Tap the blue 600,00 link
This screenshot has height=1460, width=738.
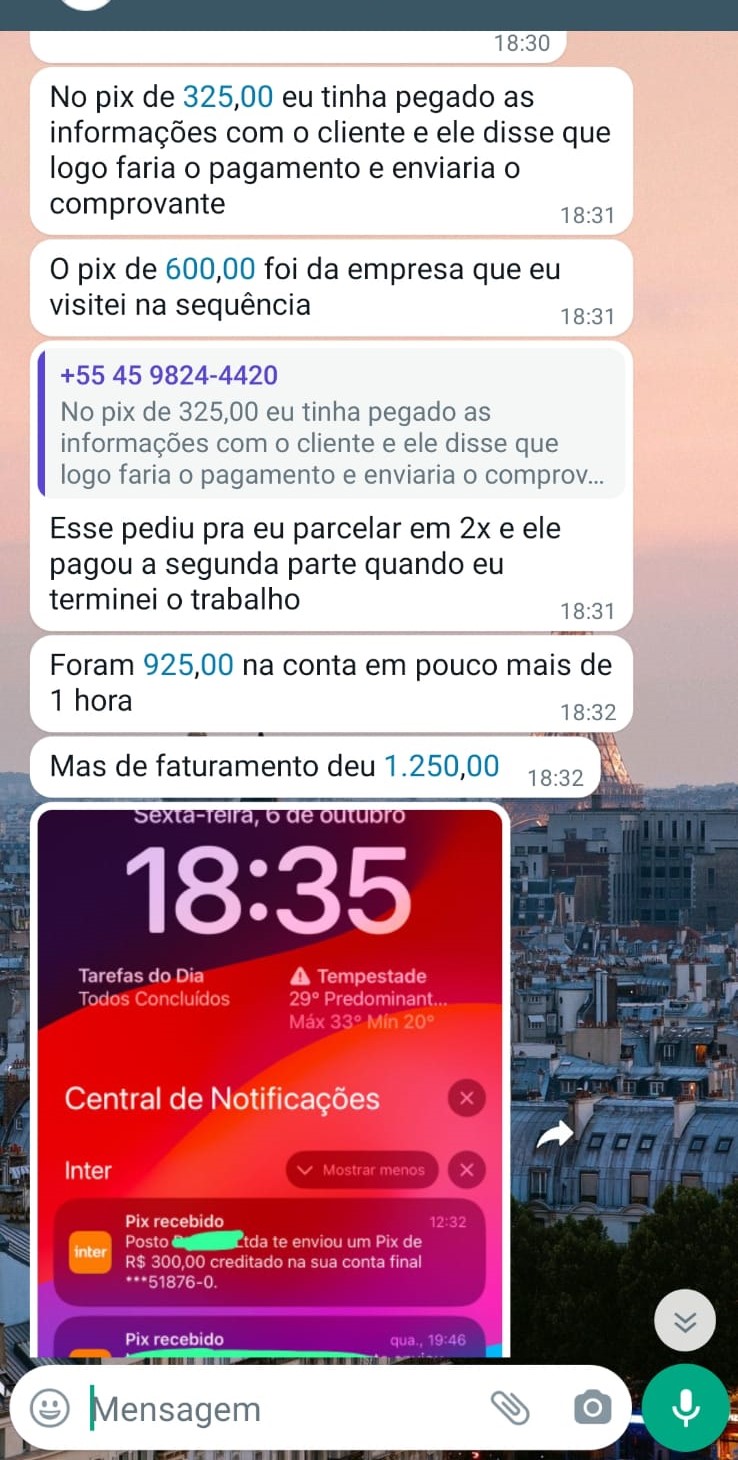point(210,269)
